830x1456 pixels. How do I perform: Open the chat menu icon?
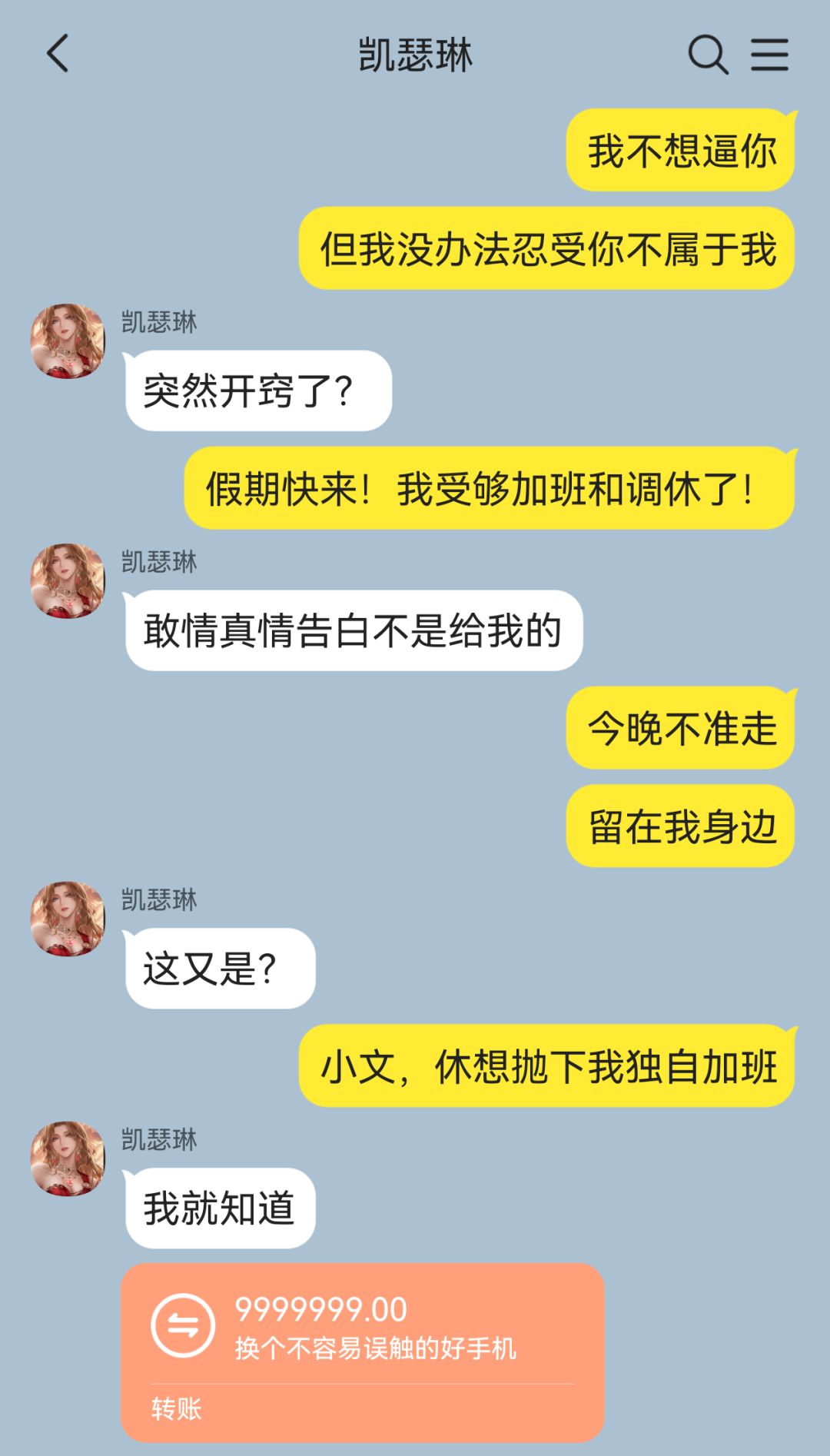coord(769,55)
